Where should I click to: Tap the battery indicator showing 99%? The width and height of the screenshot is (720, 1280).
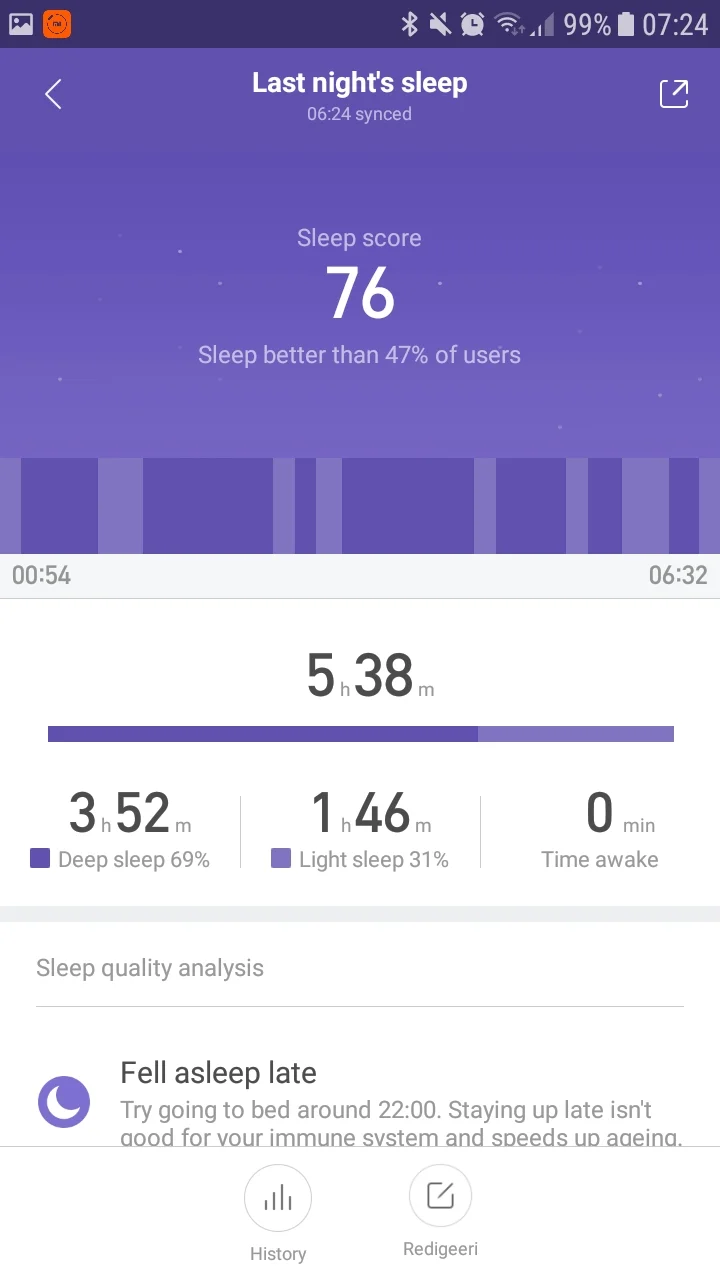(600, 23)
